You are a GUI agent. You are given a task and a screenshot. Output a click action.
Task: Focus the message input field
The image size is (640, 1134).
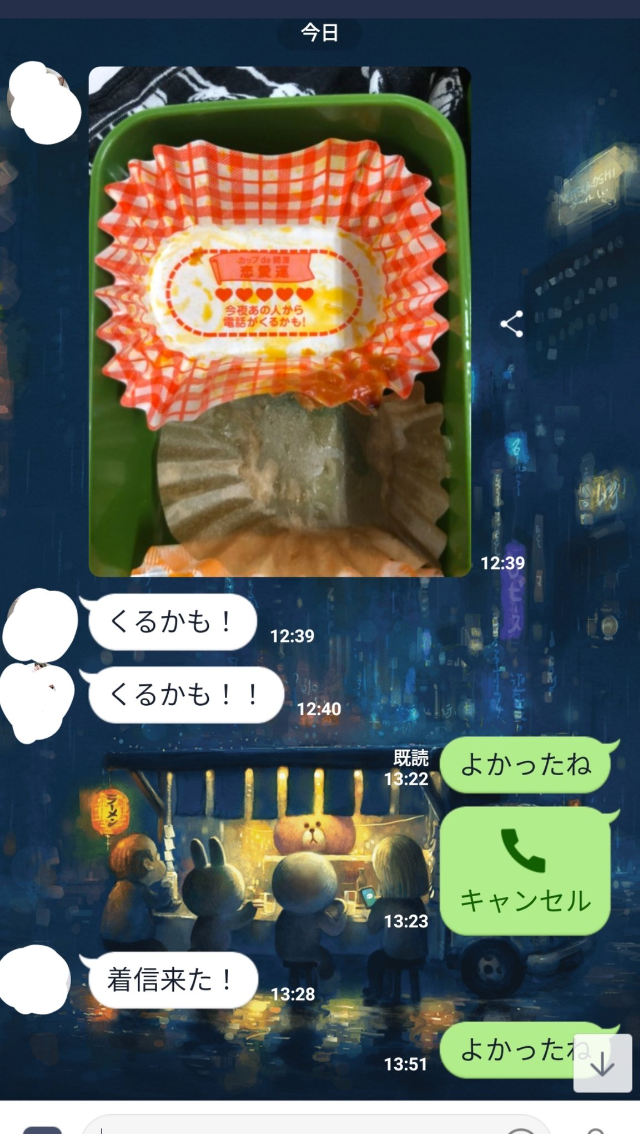(x=300, y=1124)
